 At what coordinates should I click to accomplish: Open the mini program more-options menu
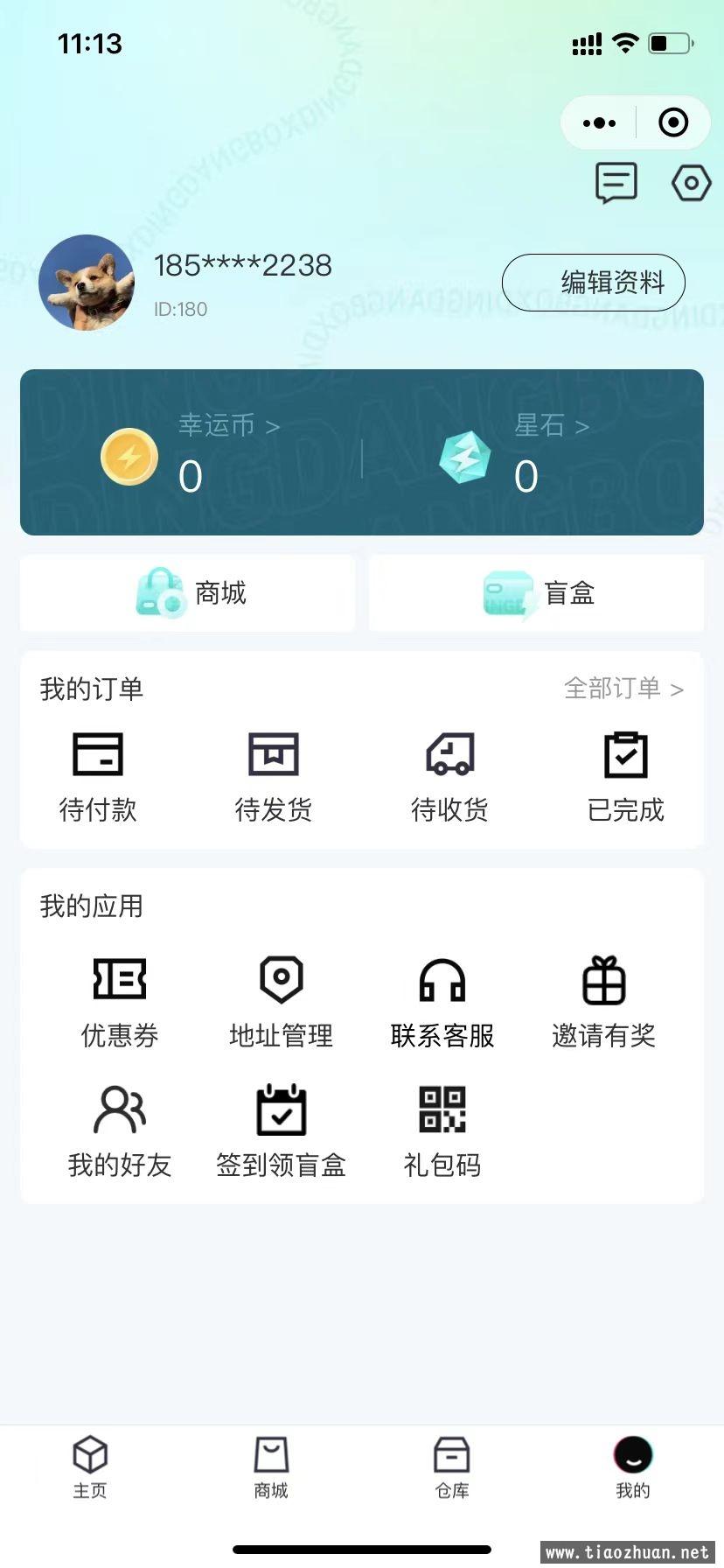(x=599, y=123)
